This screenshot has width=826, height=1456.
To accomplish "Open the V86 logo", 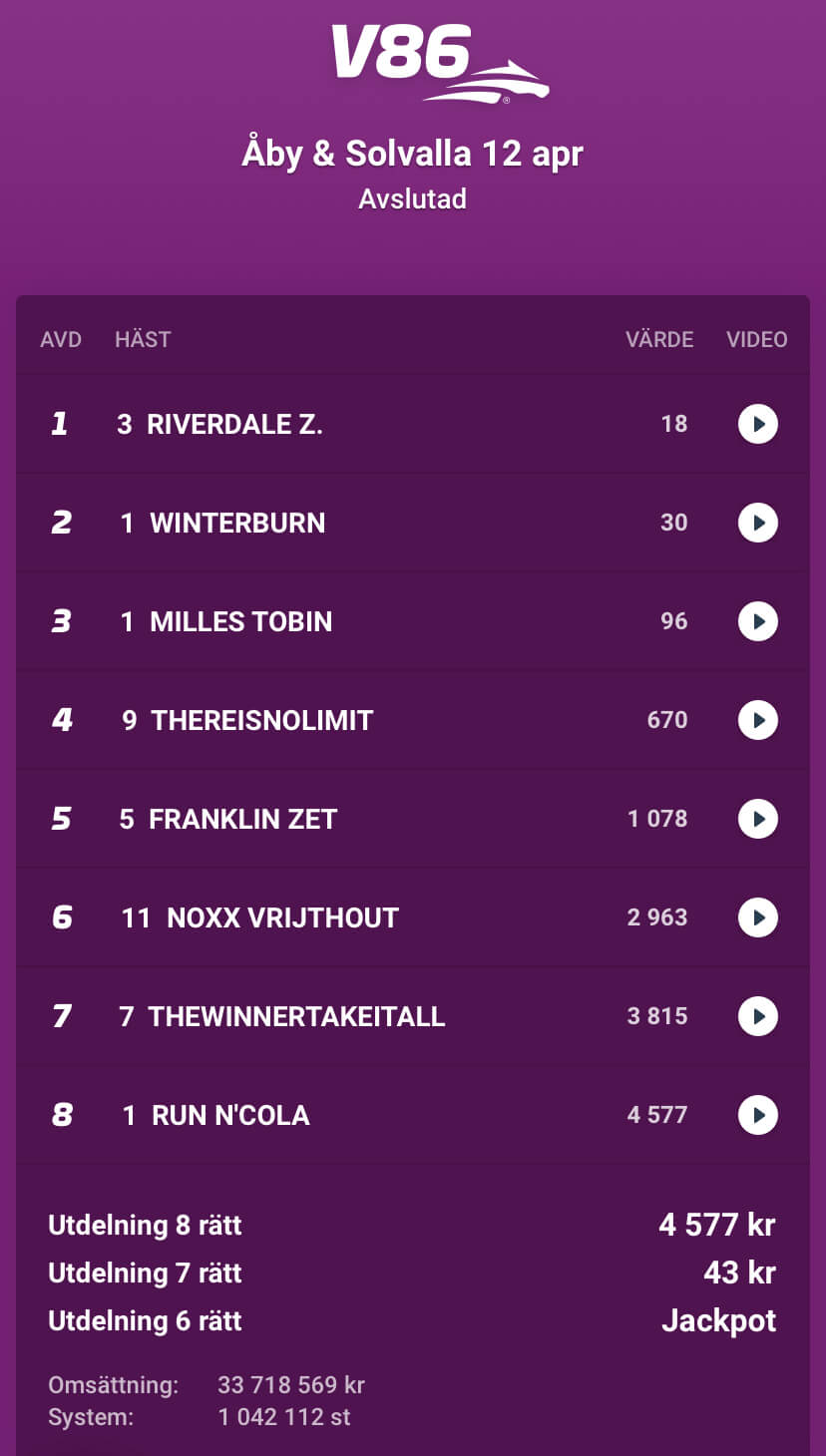I will coord(413,62).
